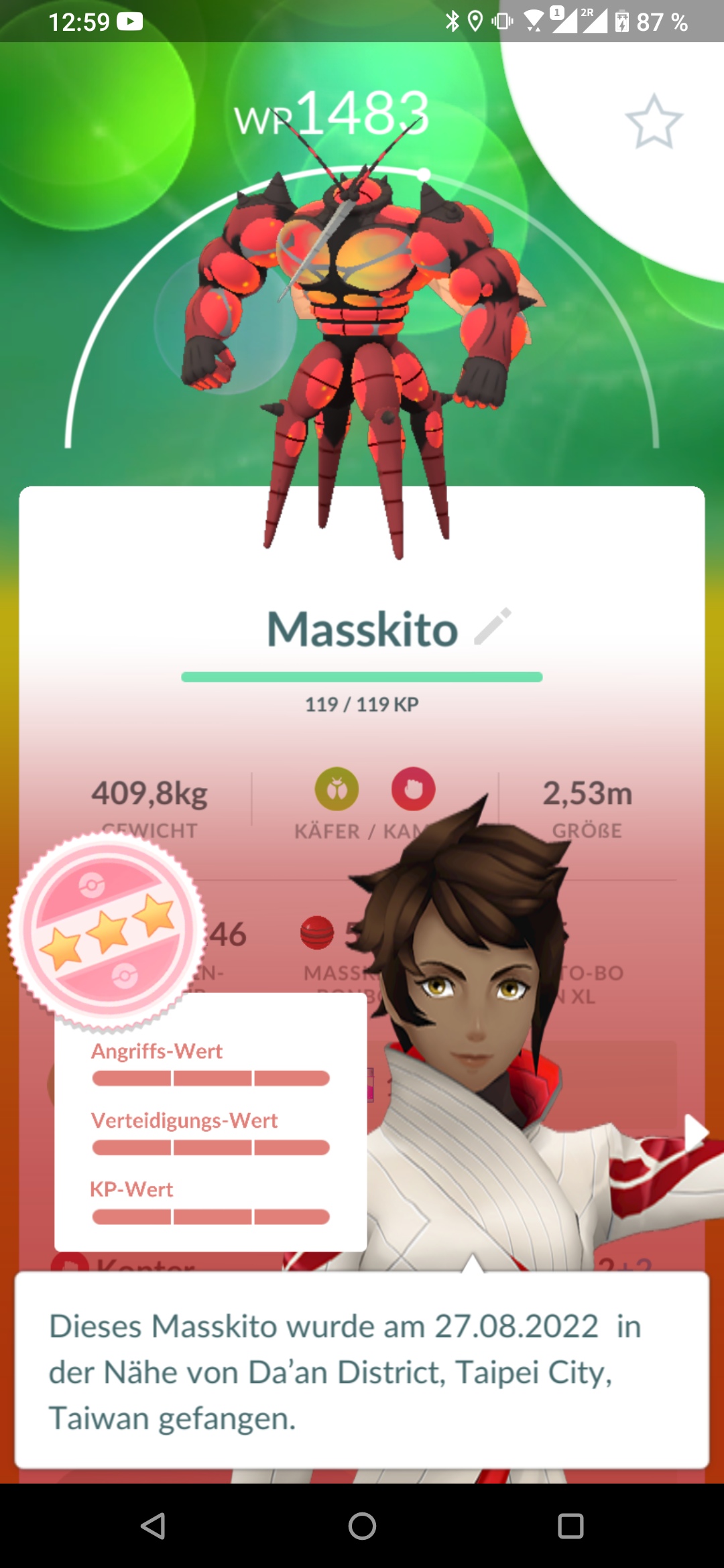Go to the home screen
The width and height of the screenshot is (724, 1568).
coord(362,1526)
